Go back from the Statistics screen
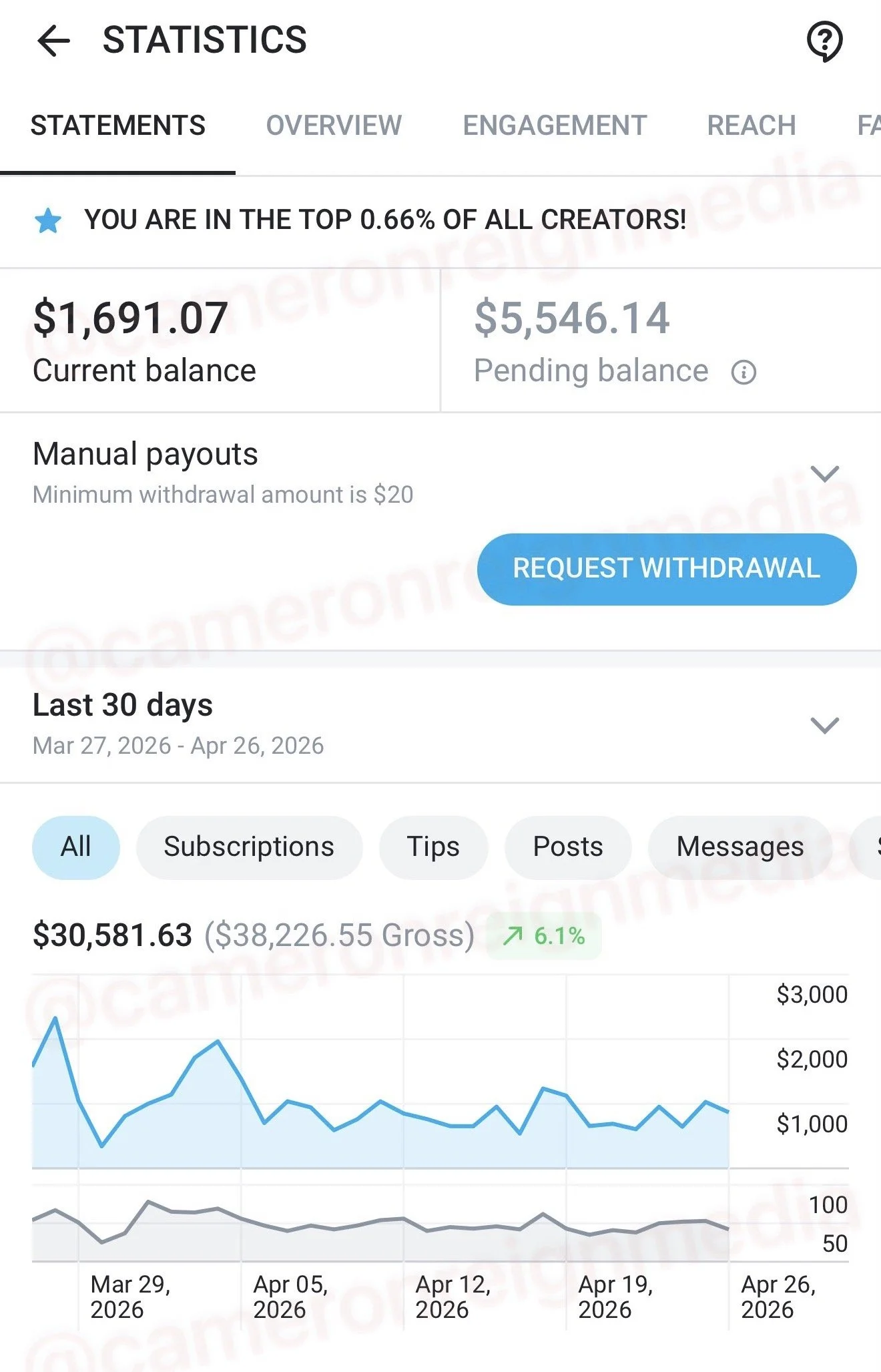 coord(53,41)
